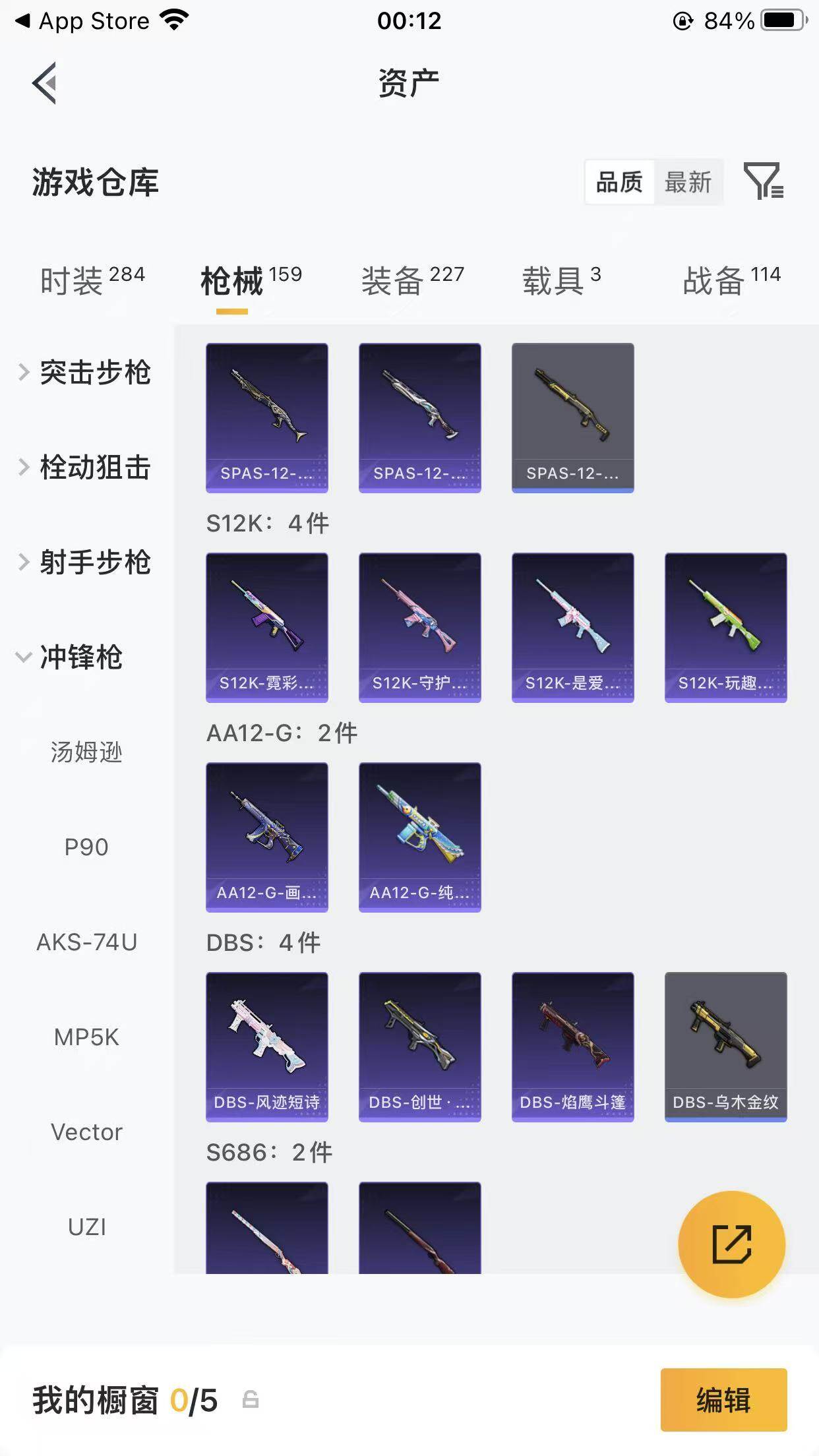Open the S12K-霓彩 skin card
819x1456 pixels.
click(266, 627)
